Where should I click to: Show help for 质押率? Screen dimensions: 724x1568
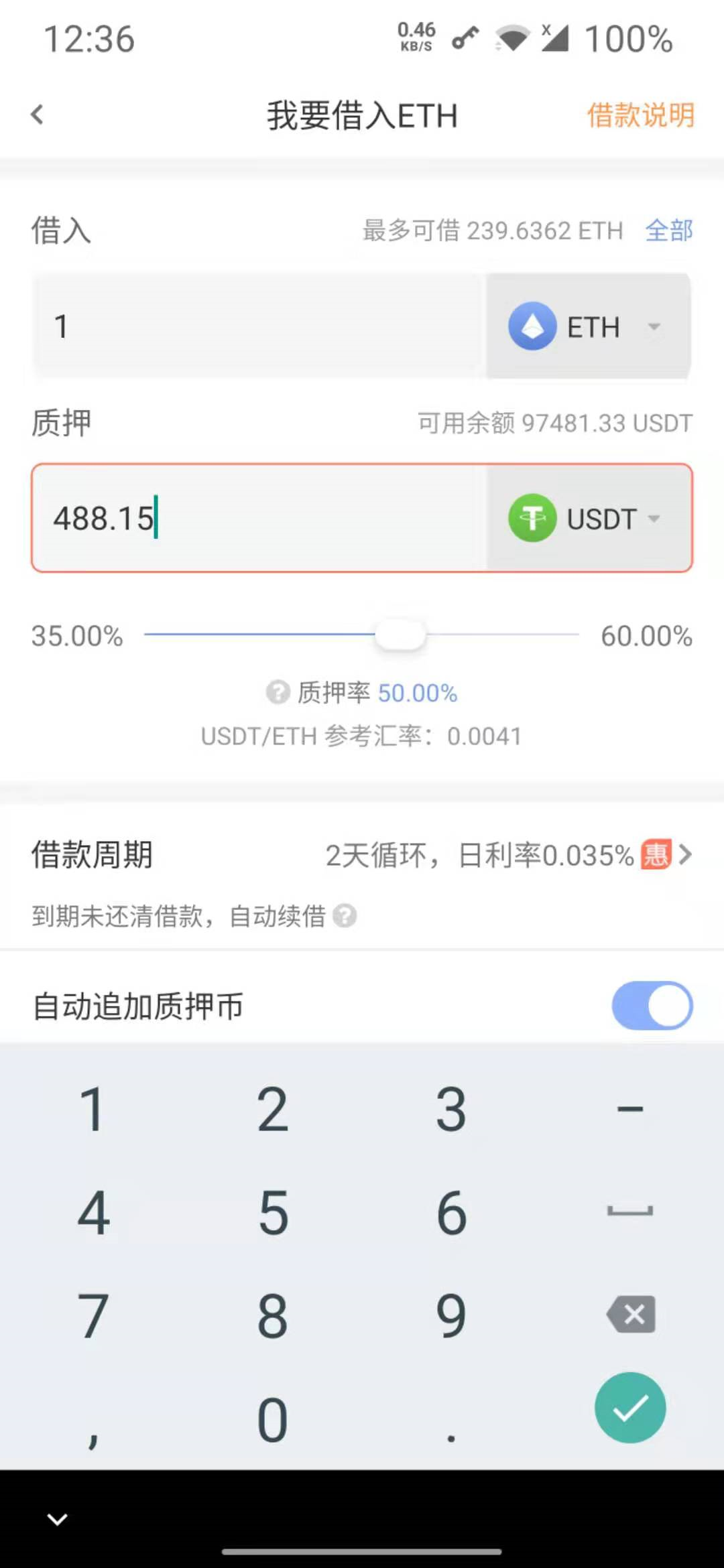(278, 692)
